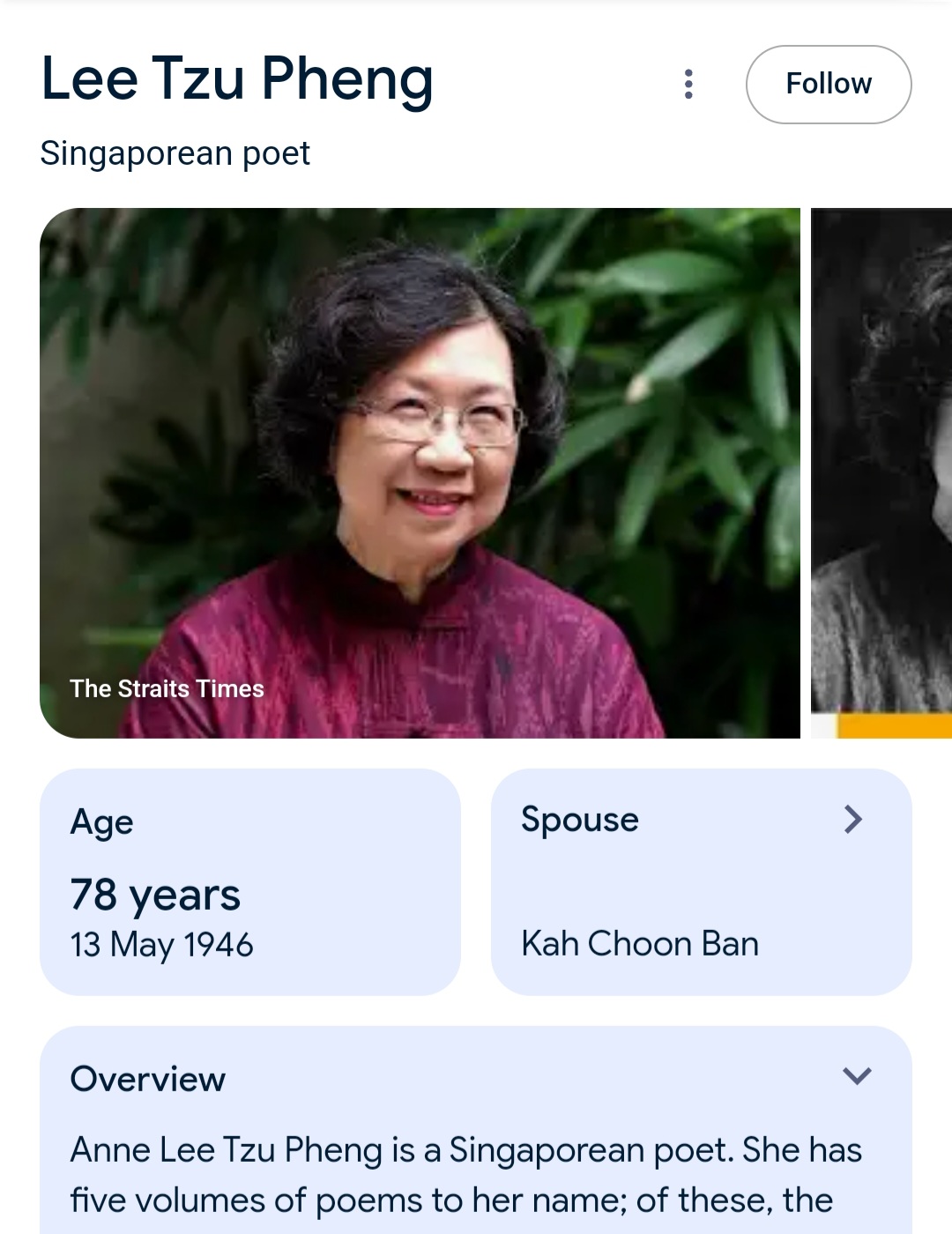Follow Lee Tzu Pheng
The image size is (952, 1234).
(828, 85)
